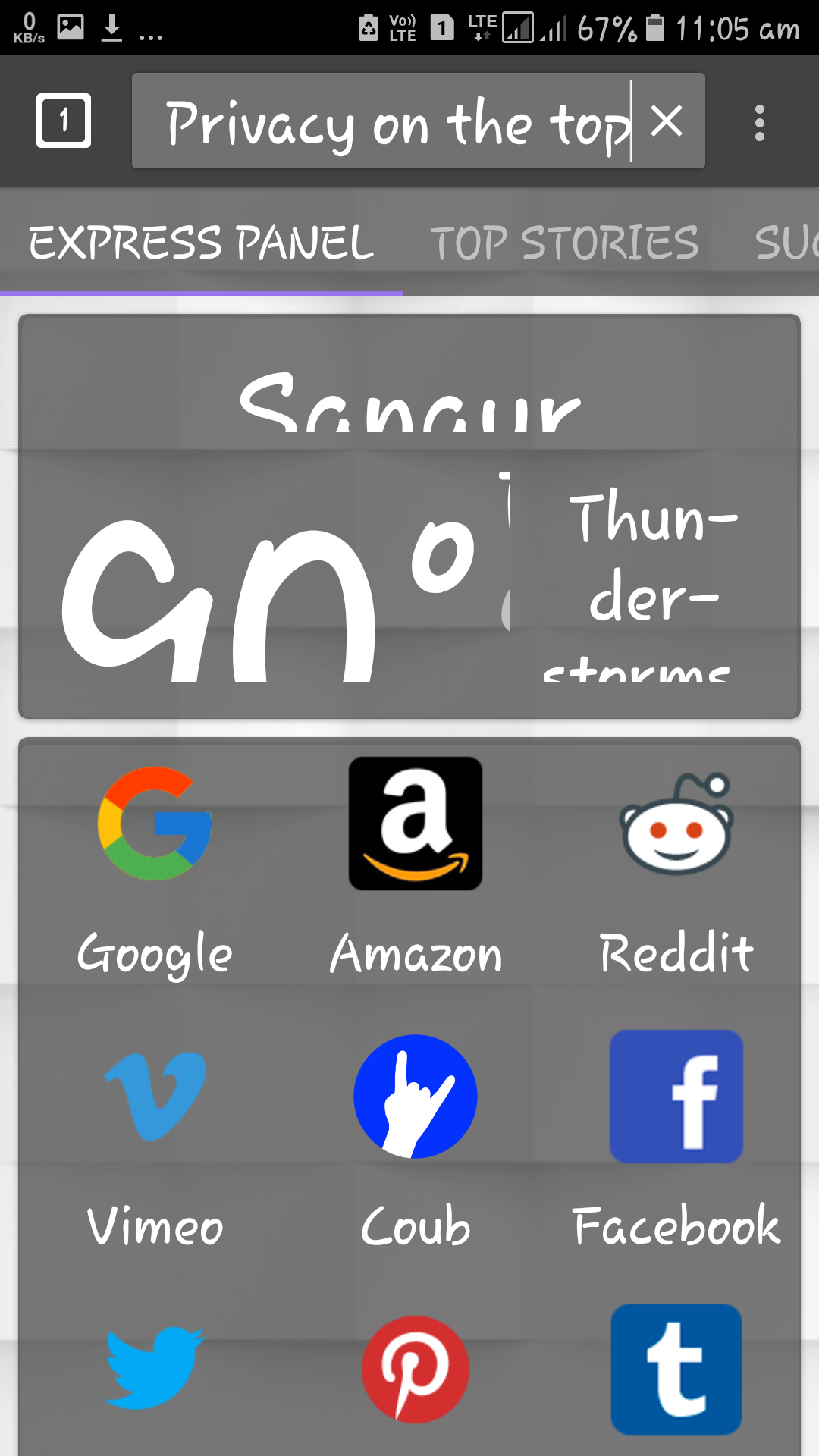
Task: Open the browser overflow menu
Action: (759, 121)
